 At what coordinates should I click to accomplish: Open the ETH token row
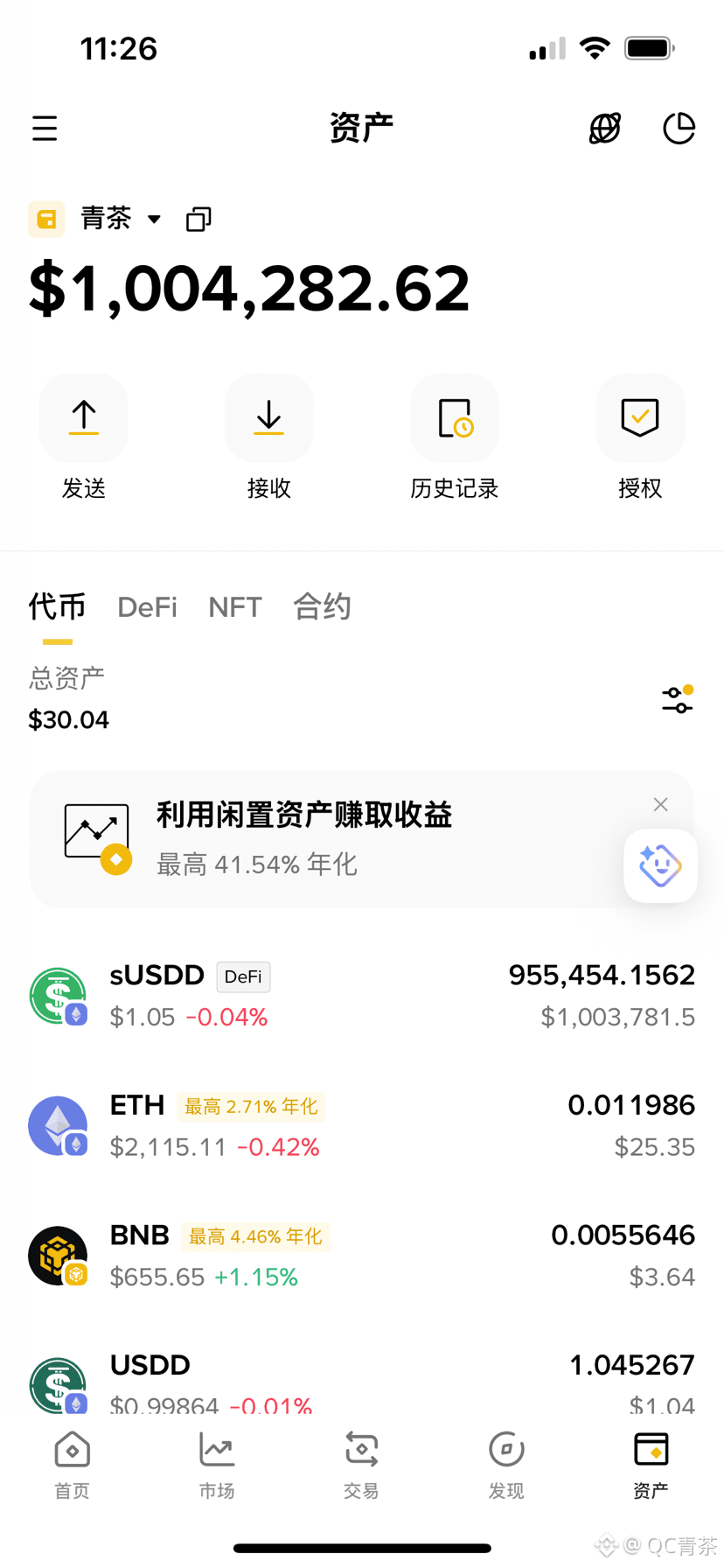coord(362,1125)
